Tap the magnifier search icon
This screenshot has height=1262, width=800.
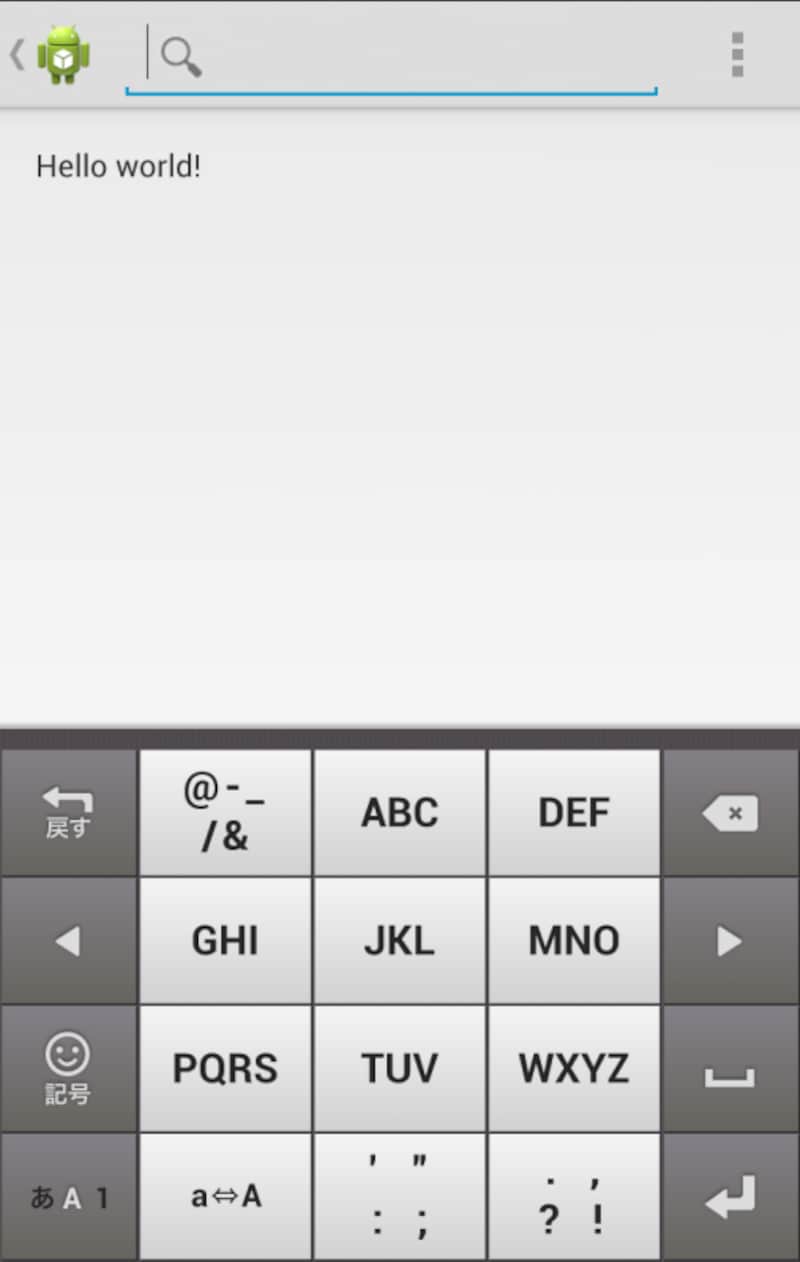pos(181,55)
